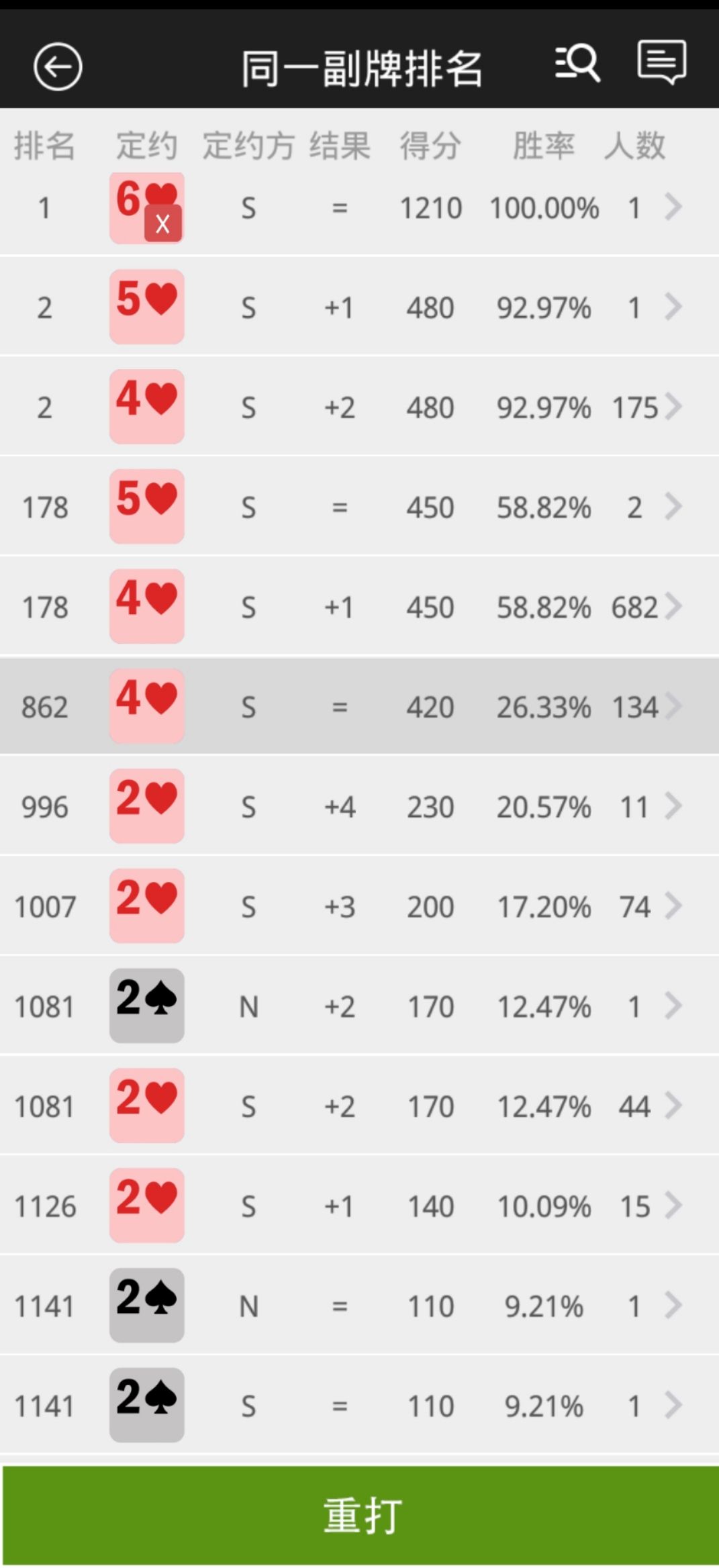Open the 5♥ +1 row scoring 480
719x1568 pixels.
coord(359,307)
